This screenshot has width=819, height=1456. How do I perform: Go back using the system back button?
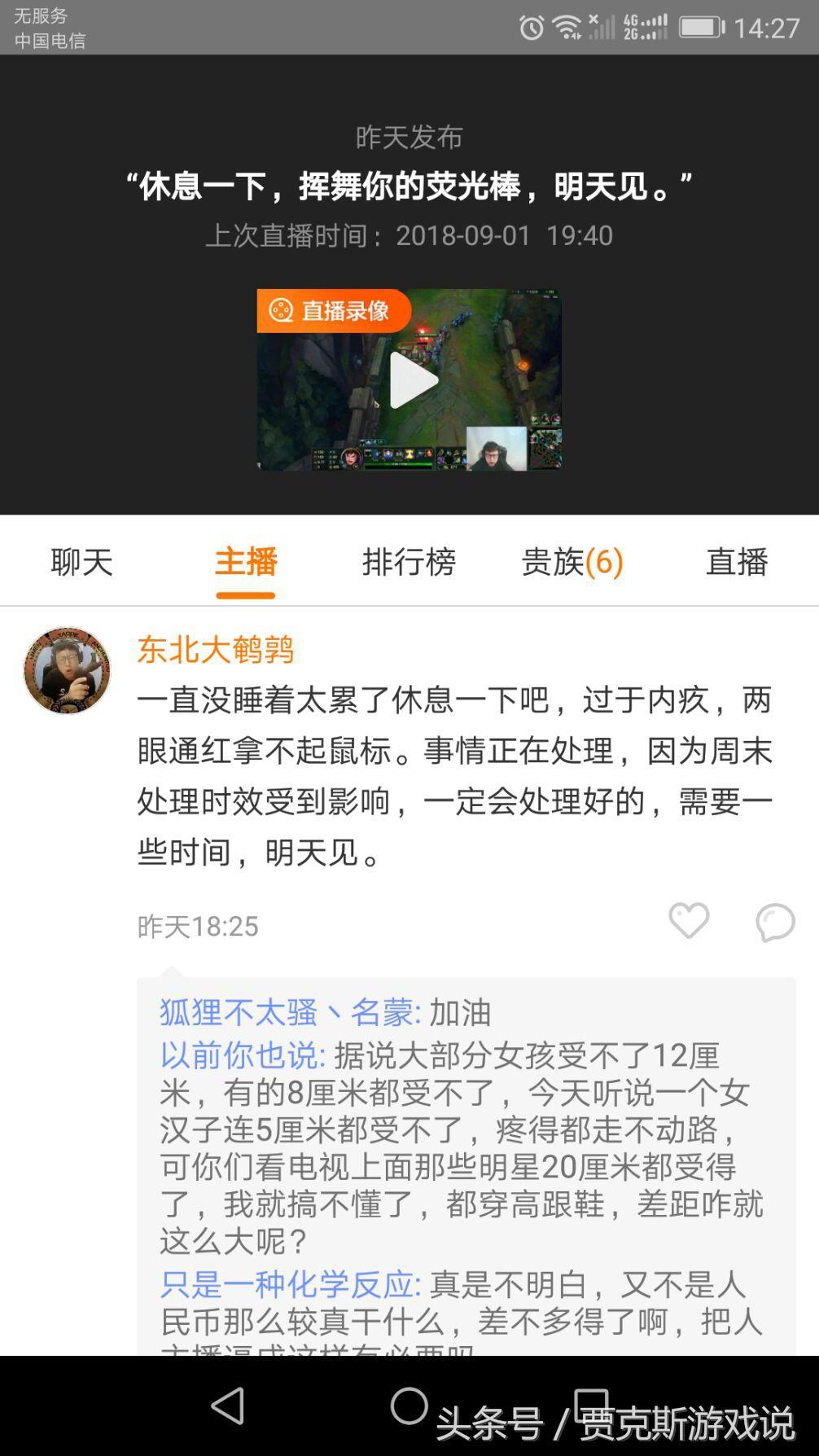(x=228, y=1406)
